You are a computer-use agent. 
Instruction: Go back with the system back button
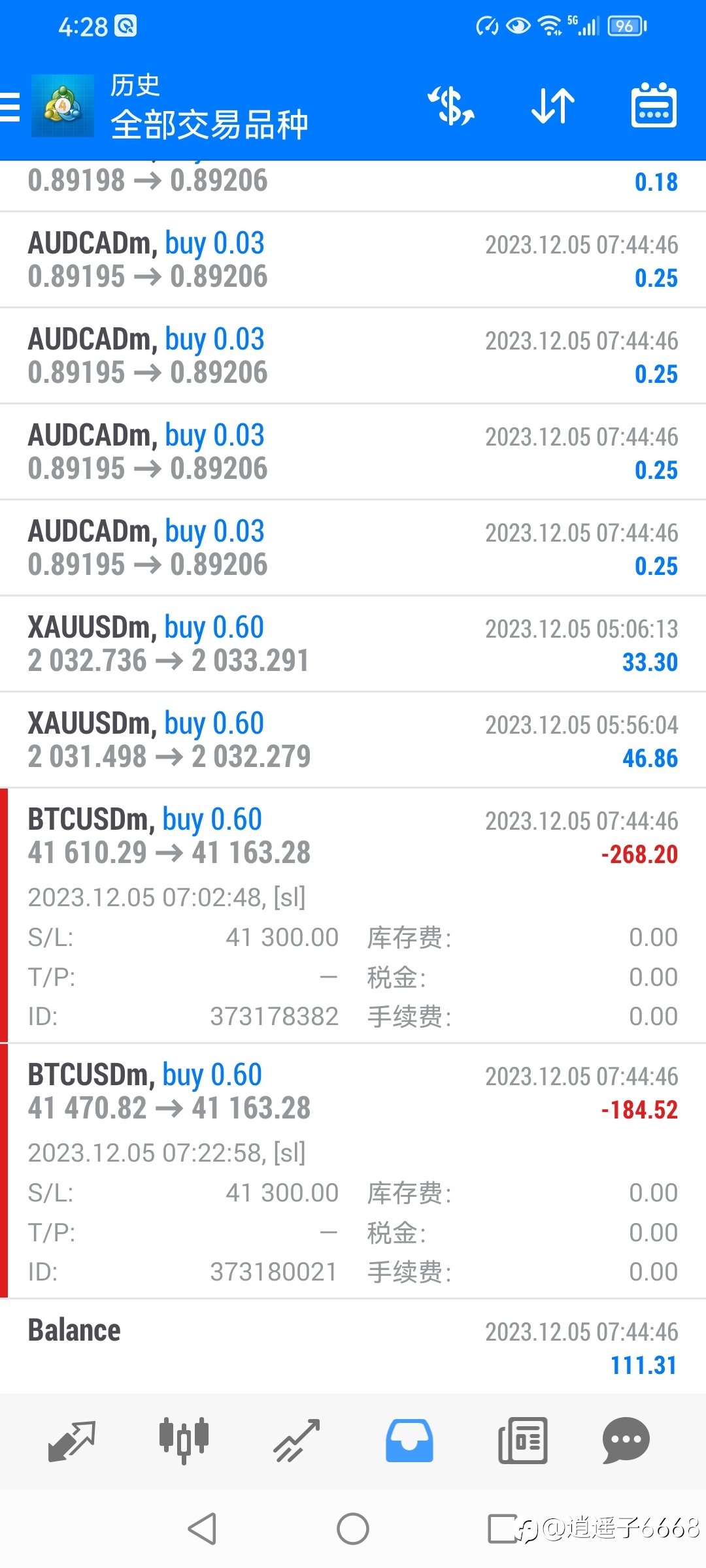coord(202,1529)
